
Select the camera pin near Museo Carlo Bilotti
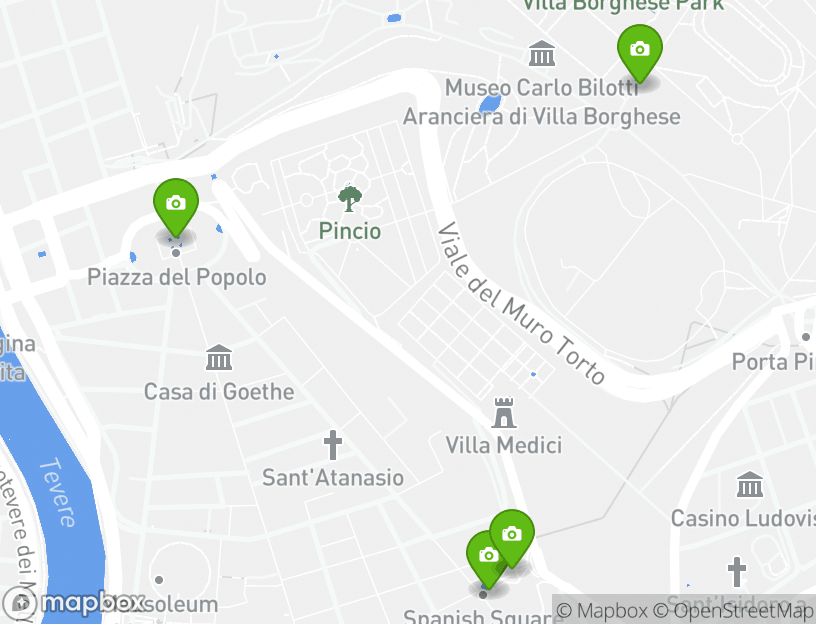coord(639,50)
